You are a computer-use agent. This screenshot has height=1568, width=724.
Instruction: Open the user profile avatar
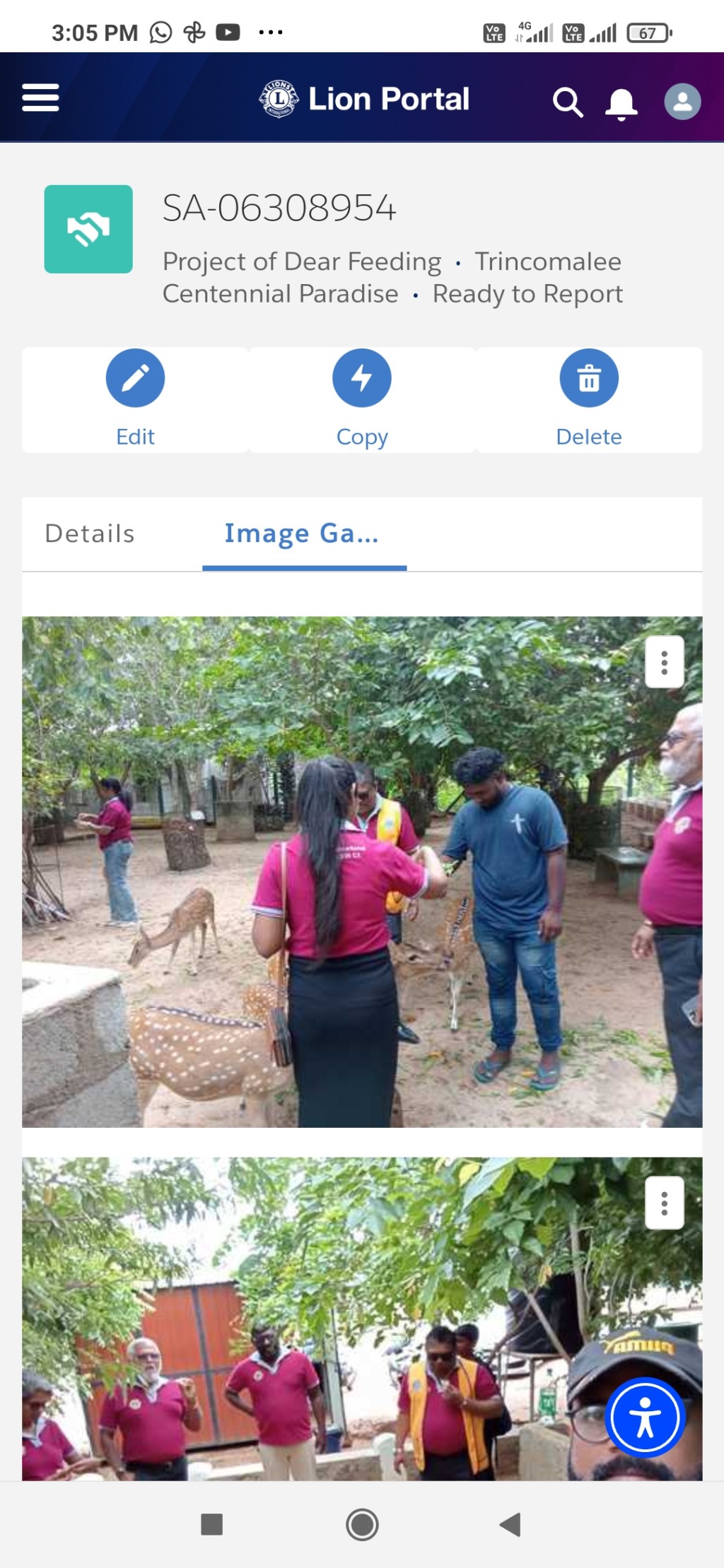point(682,102)
